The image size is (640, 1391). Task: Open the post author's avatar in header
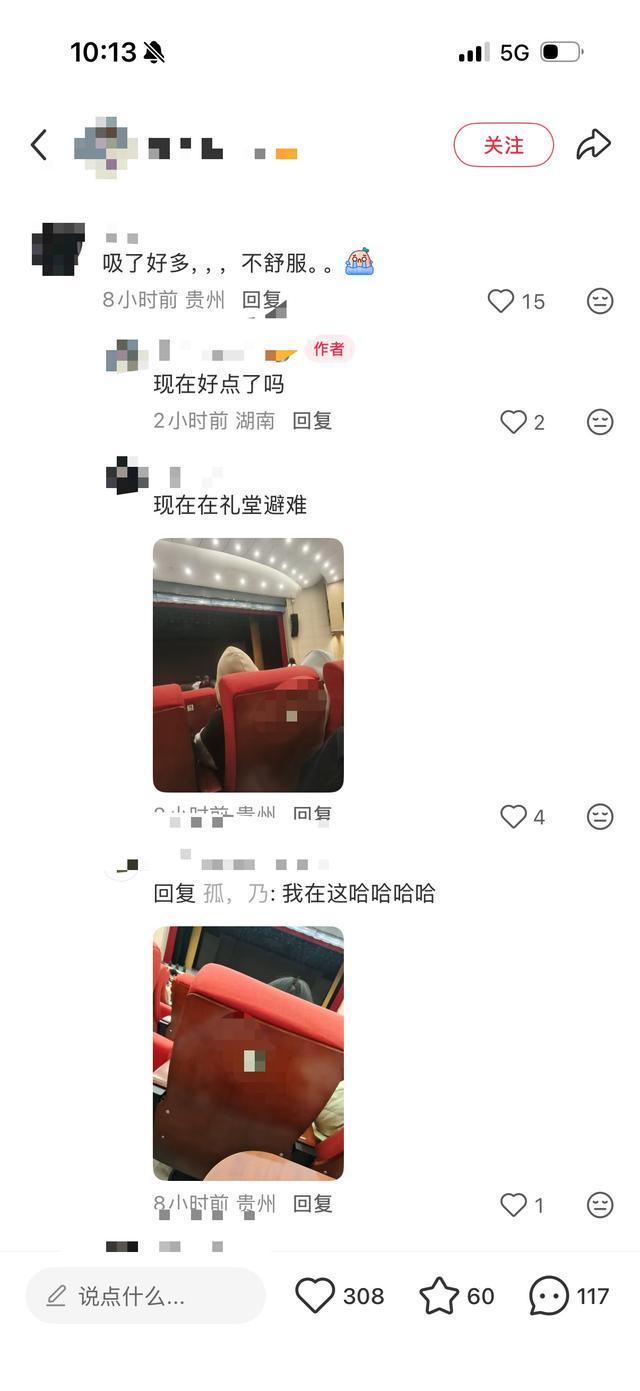click(105, 147)
